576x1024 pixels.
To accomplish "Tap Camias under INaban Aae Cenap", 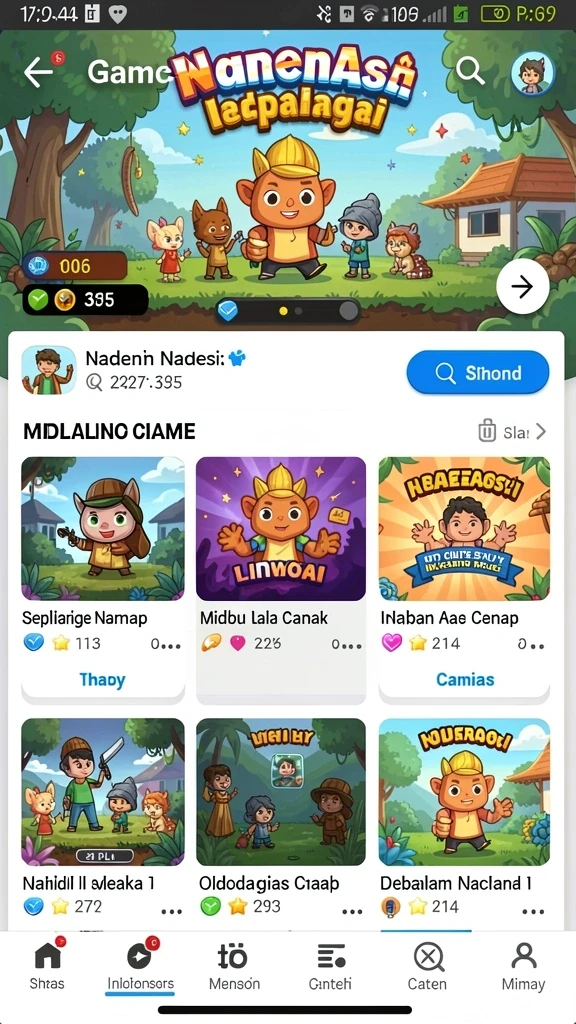I will 465,680.
